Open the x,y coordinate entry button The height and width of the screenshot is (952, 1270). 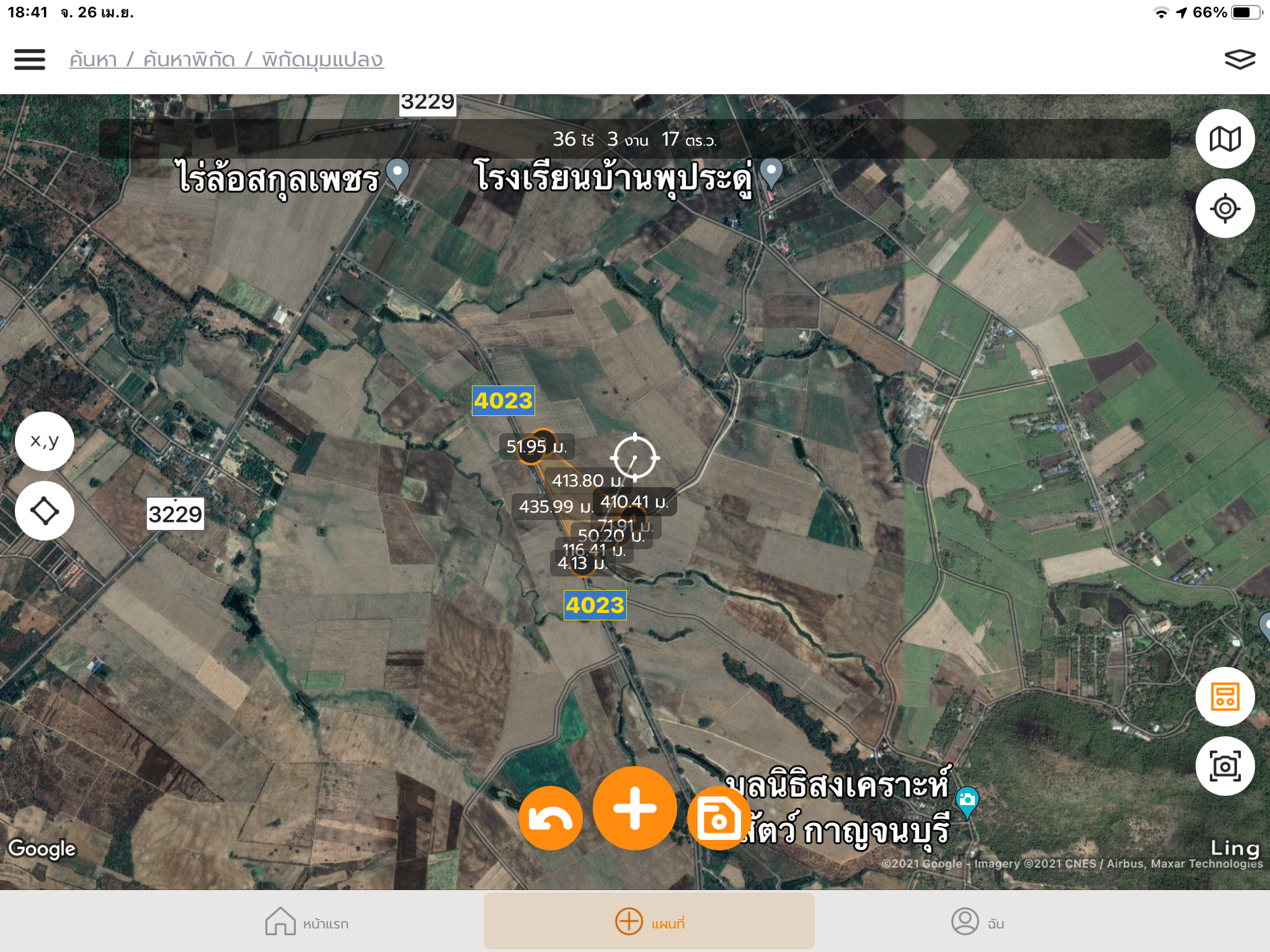click(x=45, y=441)
